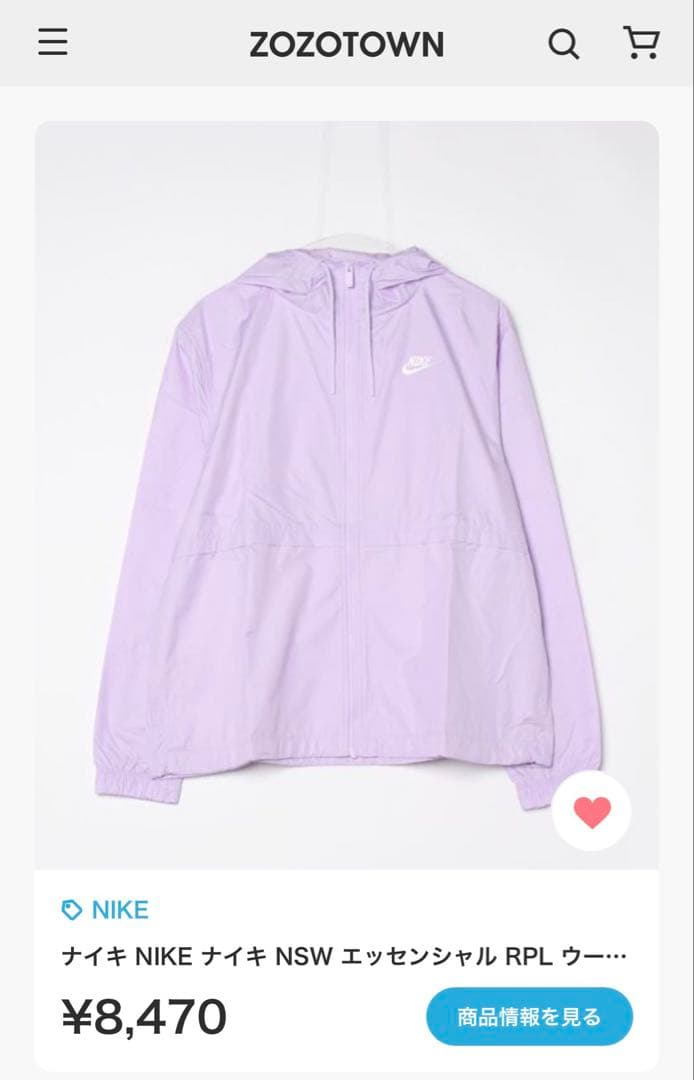Open the shopping cart
Image resolution: width=694 pixels, height=1080 pixels.
(641, 43)
